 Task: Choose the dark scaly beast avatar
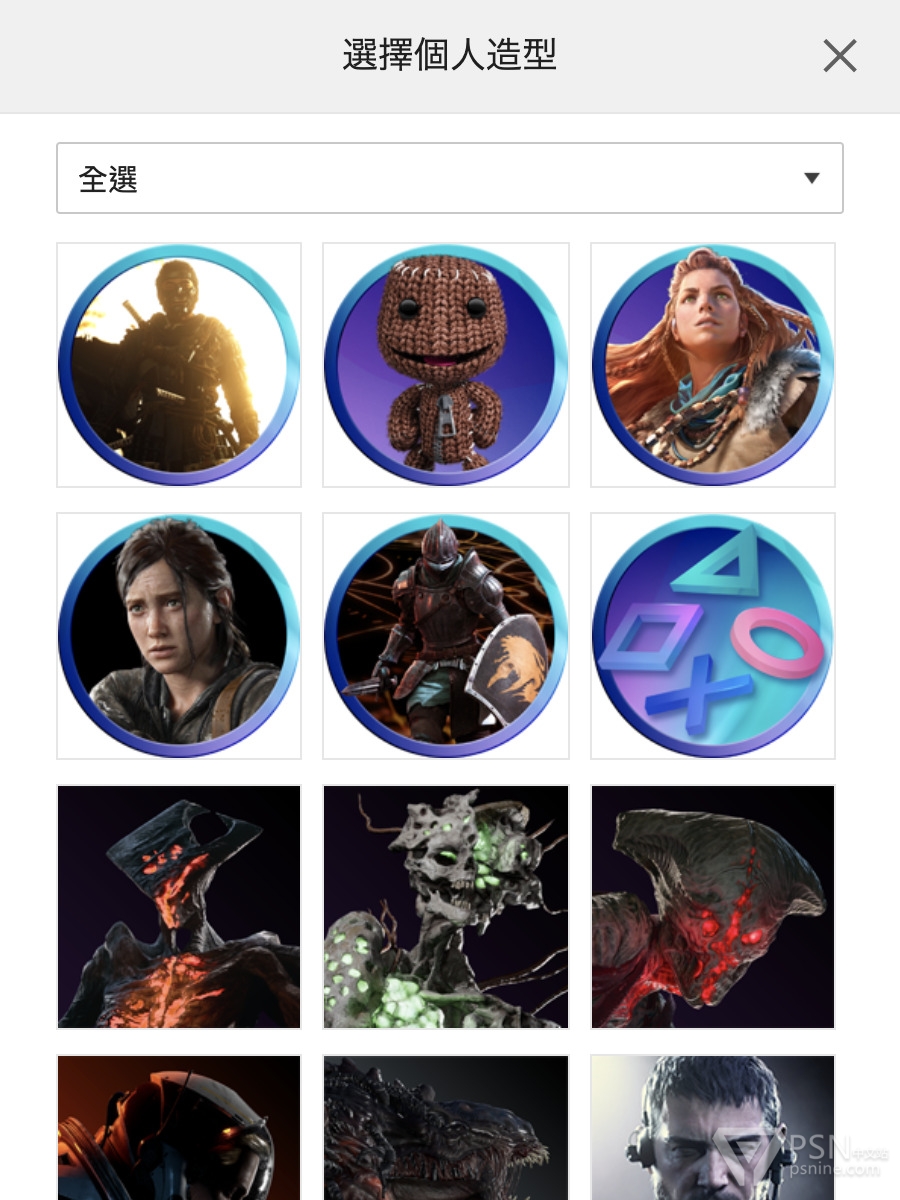point(446,1127)
